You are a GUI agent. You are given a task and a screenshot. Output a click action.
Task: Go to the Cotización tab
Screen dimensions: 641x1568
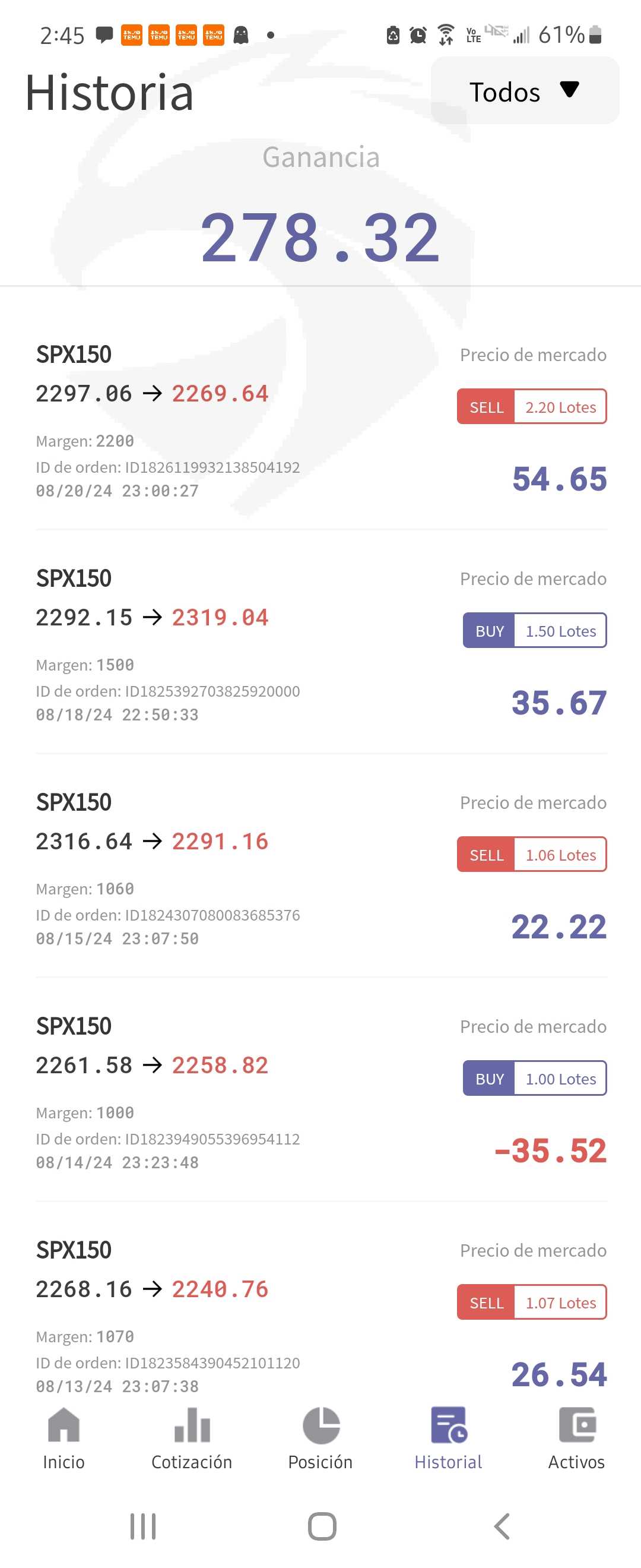click(192, 1439)
